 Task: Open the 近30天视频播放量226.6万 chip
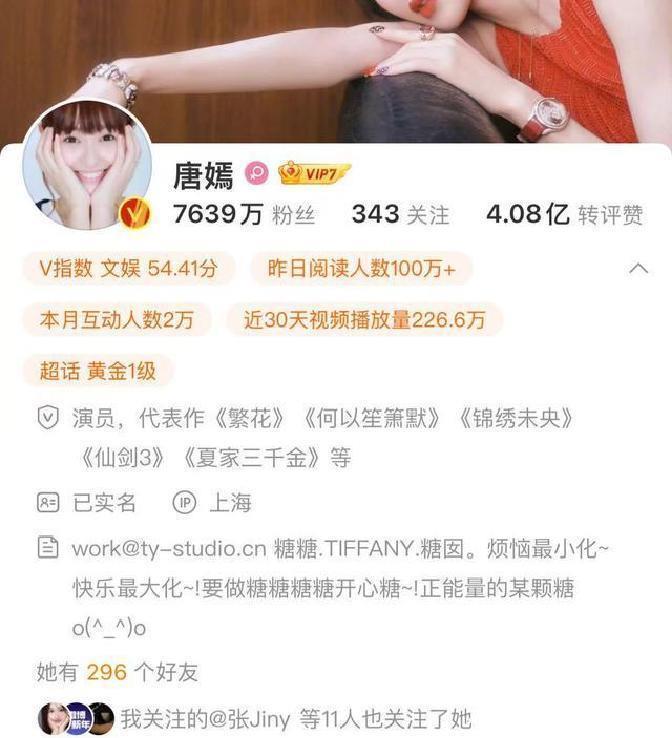[x=365, y=320]
